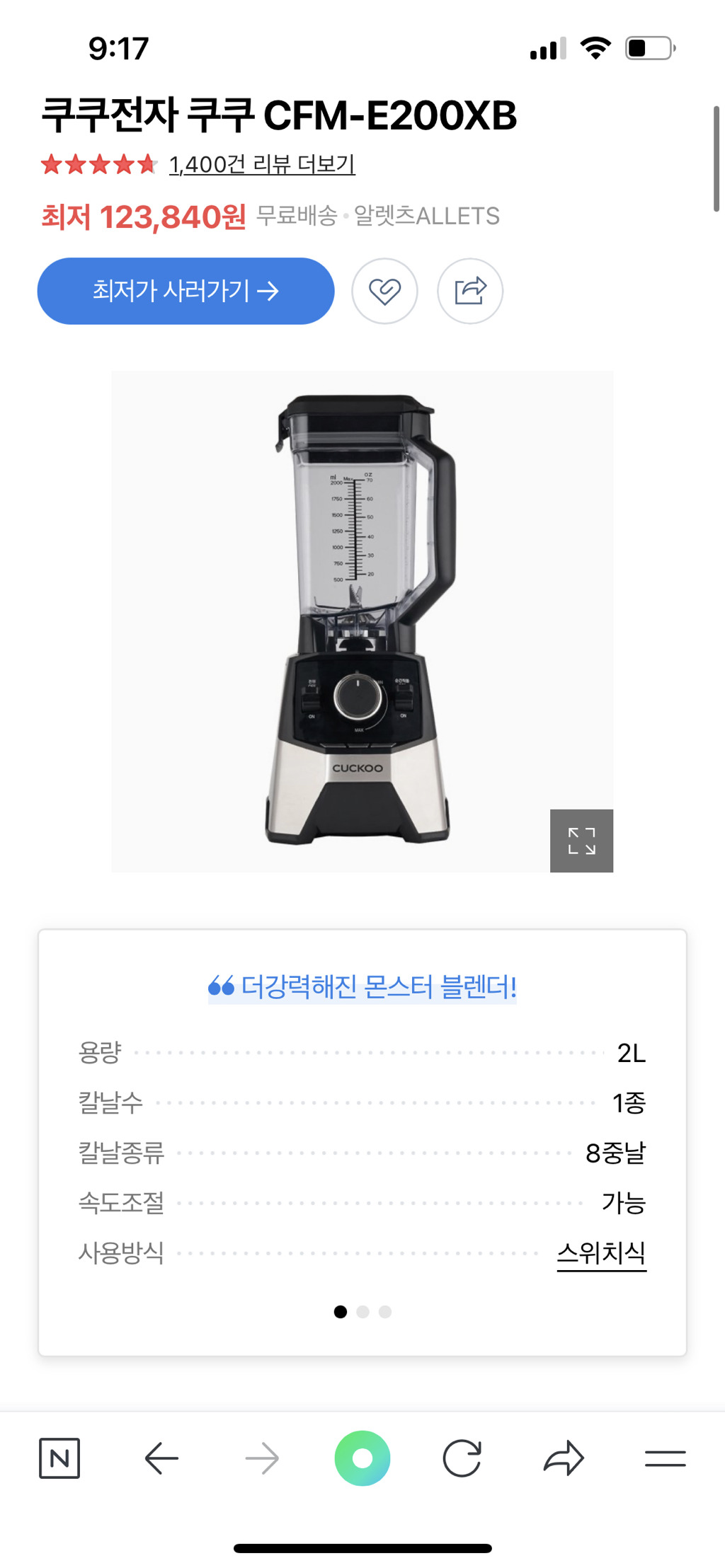
Task: Tap the green circle search button
Action: (x=362, y=1458)
